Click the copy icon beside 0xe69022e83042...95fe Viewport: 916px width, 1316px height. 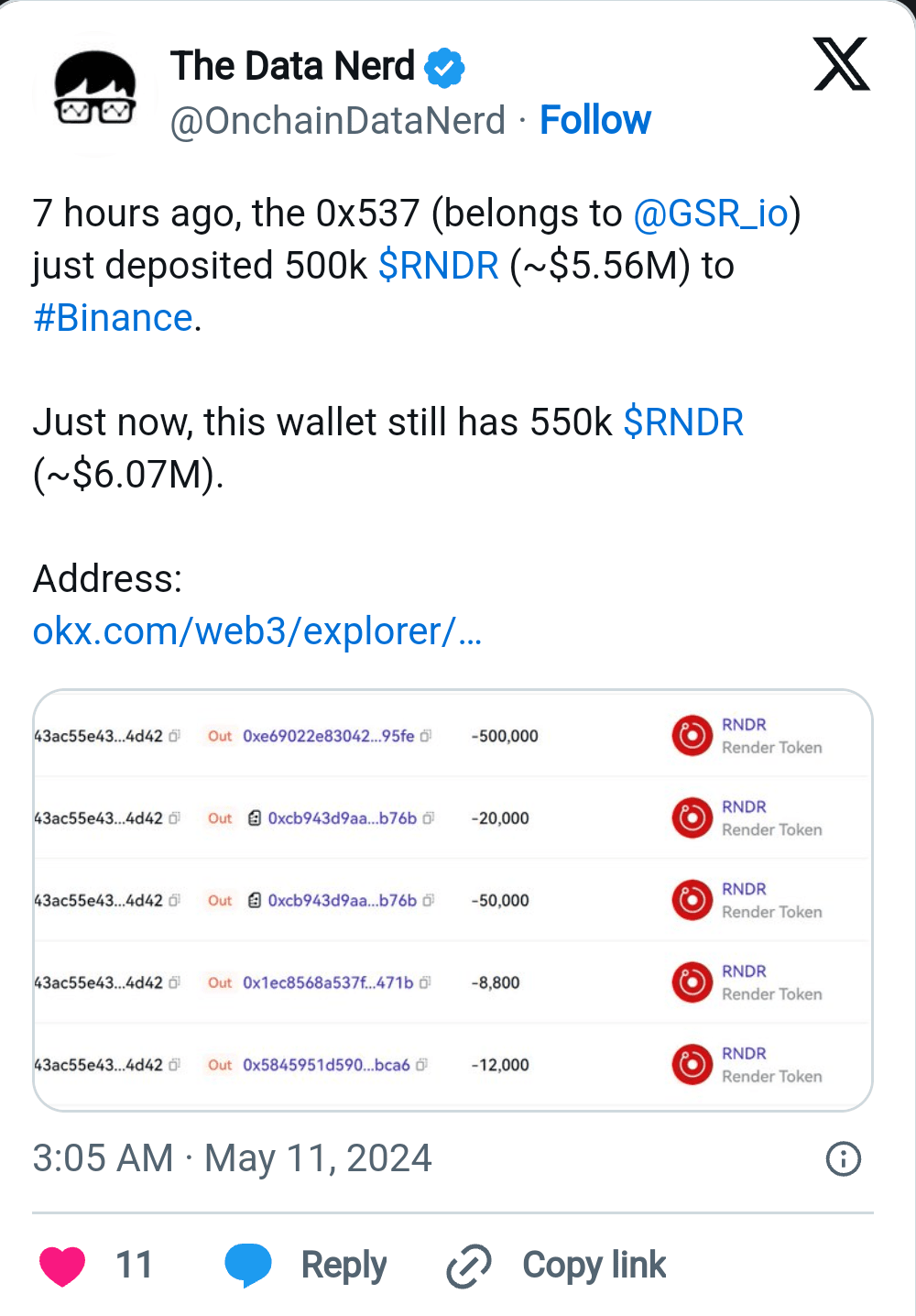(424, 736)
